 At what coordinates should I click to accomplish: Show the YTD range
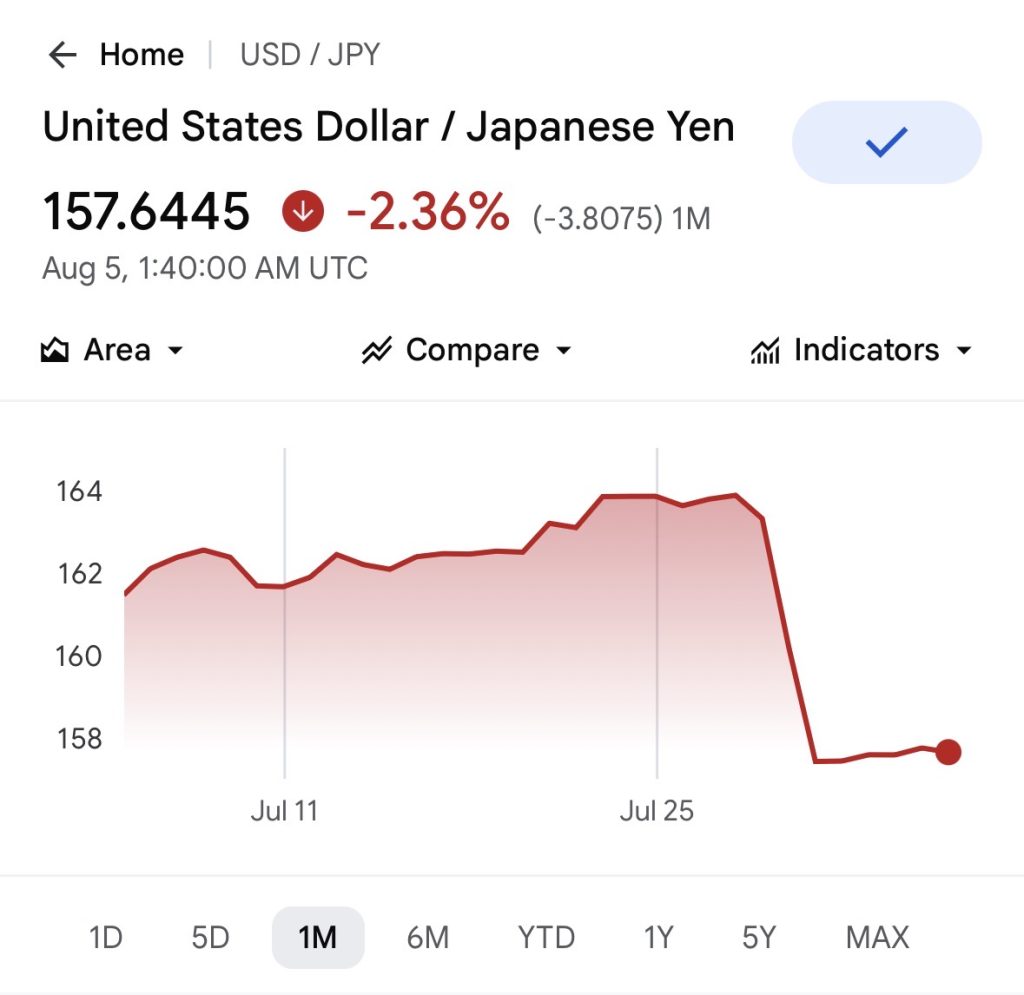(x=546, y=938)
